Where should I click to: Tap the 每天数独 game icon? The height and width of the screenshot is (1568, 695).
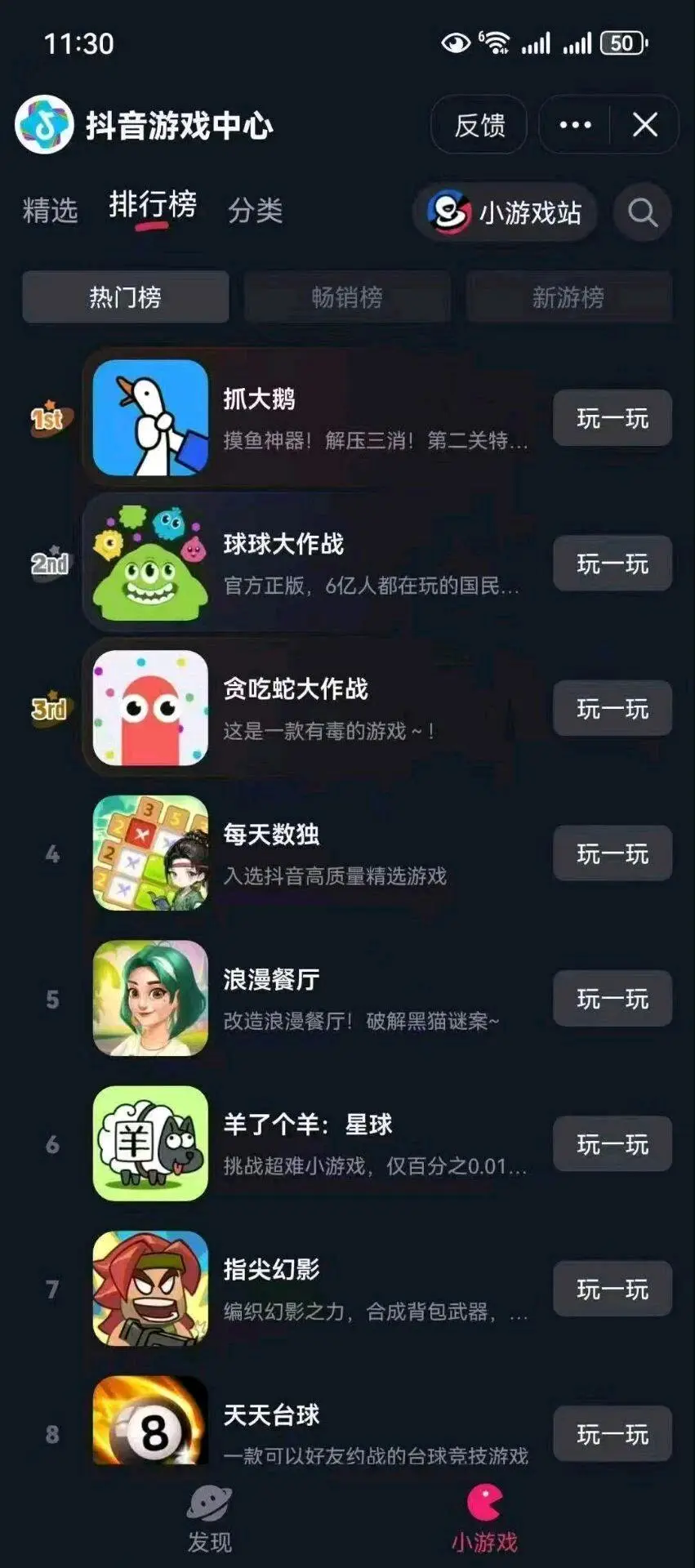tap(149, 853)
